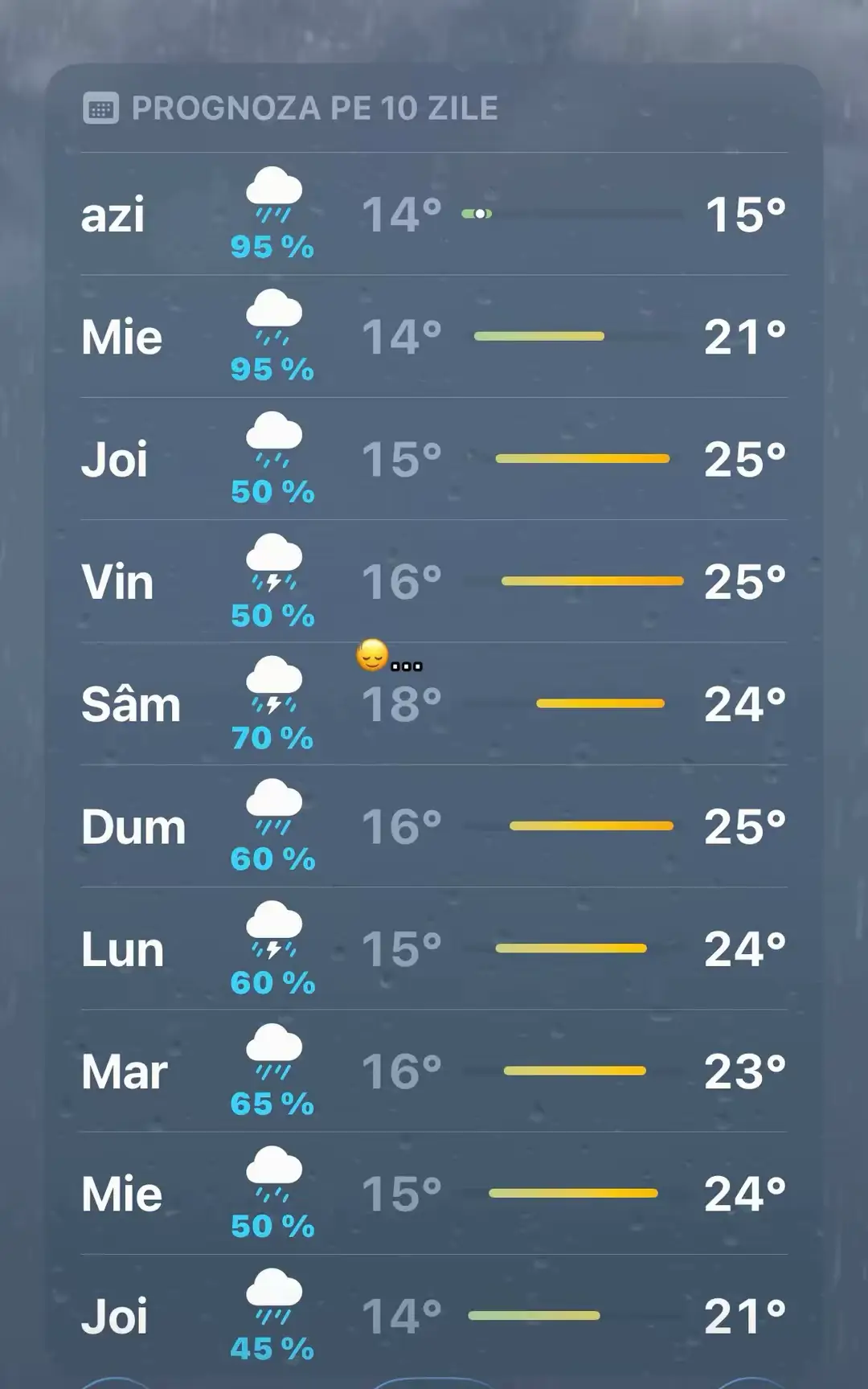View Lun thunderstorm forecast details
This screenshot has width=868, height=1389.
pyautogui.click(x=434, y=949)
